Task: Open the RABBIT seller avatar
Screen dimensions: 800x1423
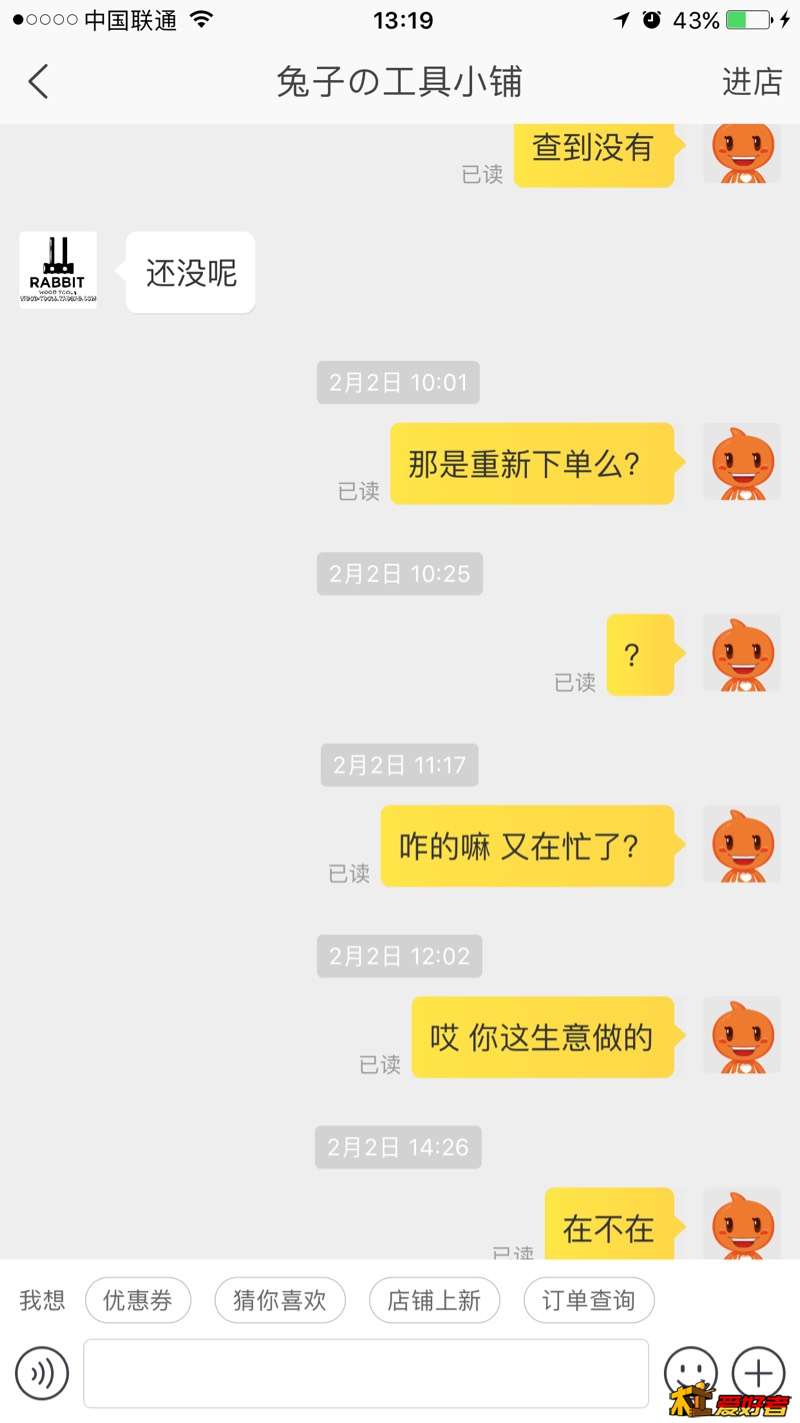Action: 58,270
